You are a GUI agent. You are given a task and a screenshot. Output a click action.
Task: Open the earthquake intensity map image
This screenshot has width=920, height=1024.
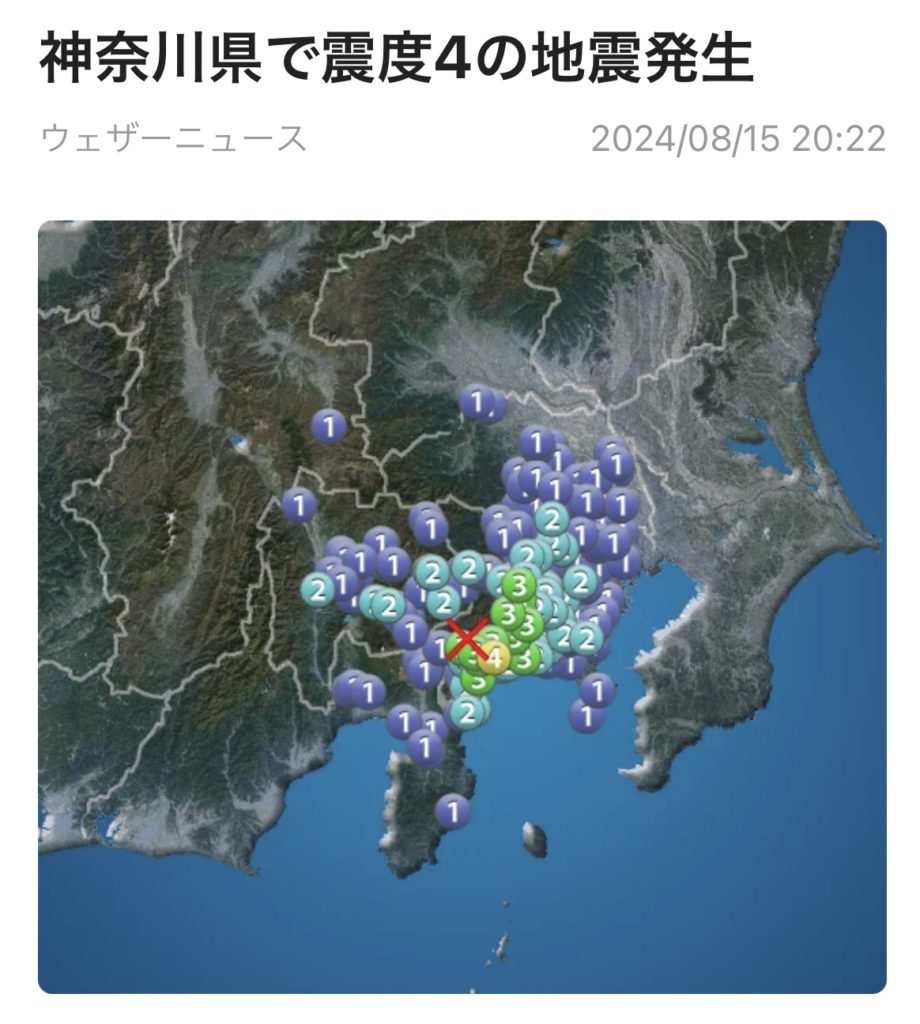coord(462,606)
